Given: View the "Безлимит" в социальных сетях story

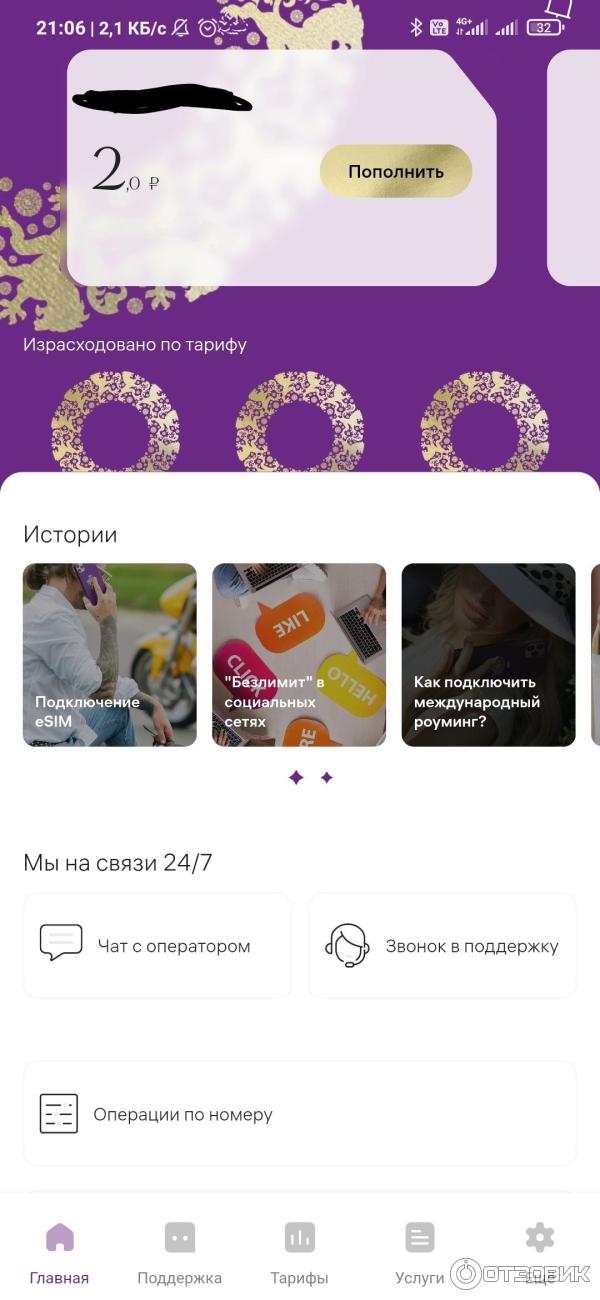Looking at the screenshot, I should pyautogui.click(x=299, y=655).
